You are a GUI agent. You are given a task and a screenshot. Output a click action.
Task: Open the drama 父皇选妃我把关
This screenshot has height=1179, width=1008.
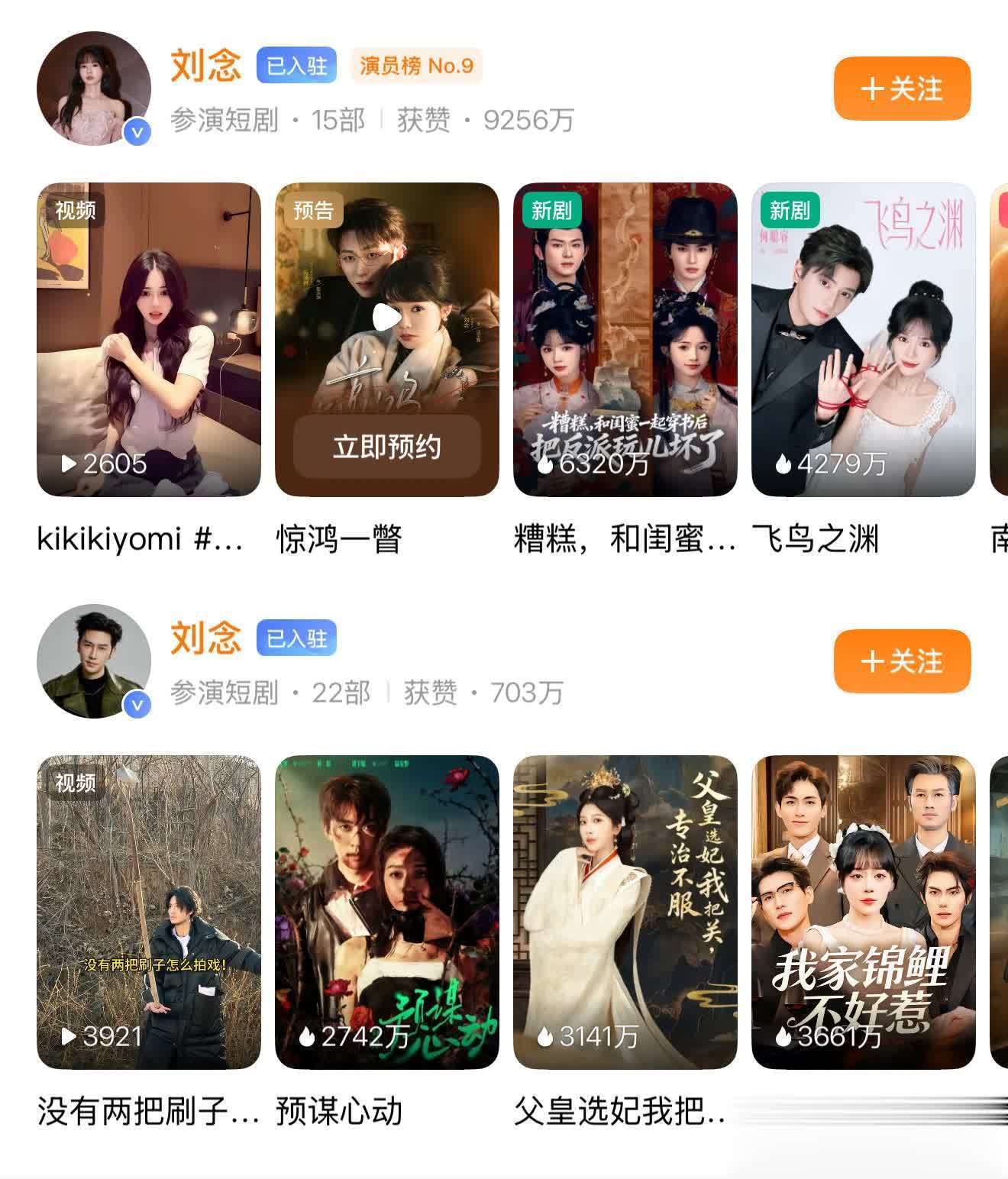pos(625,913)
